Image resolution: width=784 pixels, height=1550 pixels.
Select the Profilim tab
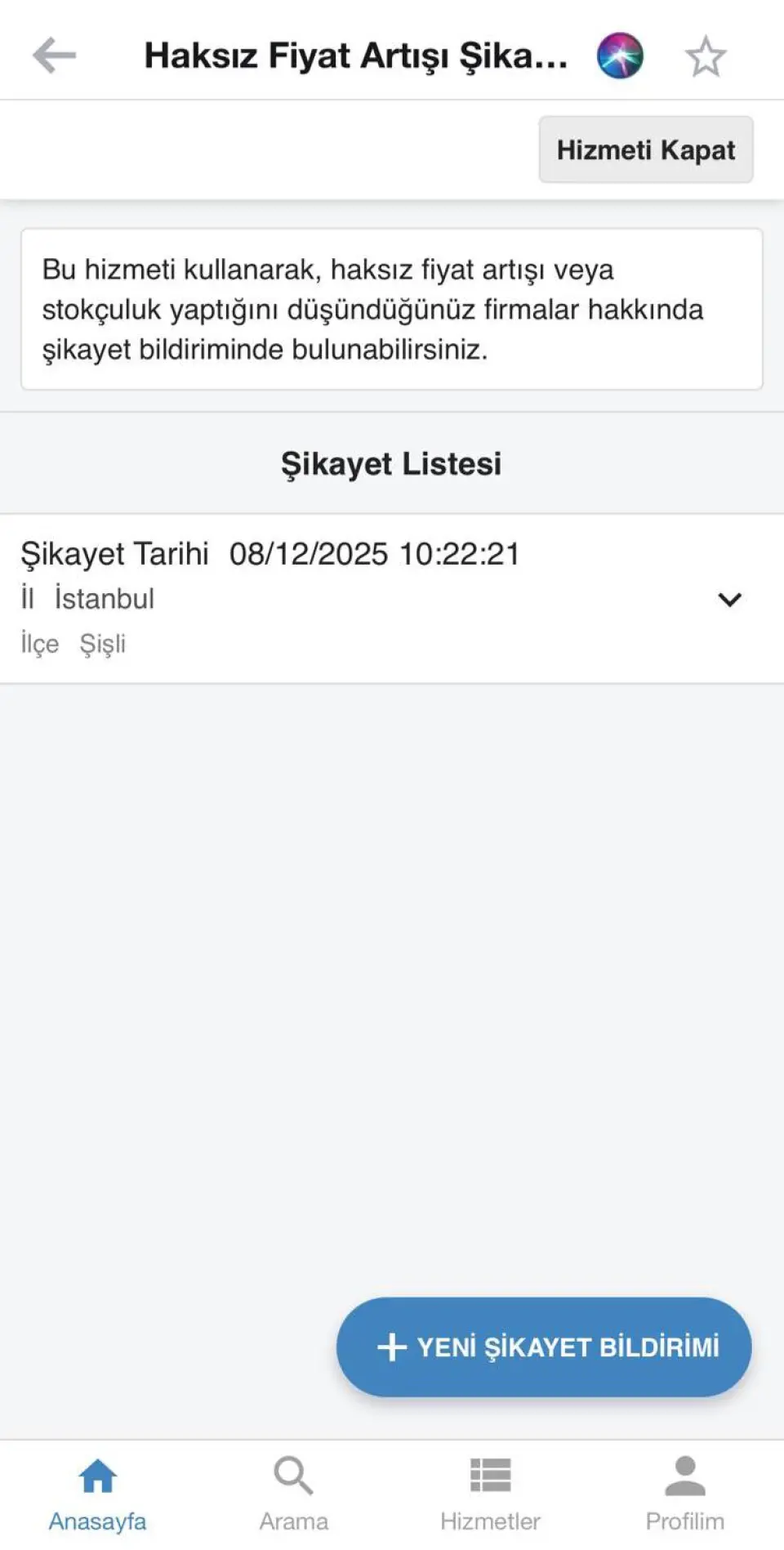coord(685,1494)
